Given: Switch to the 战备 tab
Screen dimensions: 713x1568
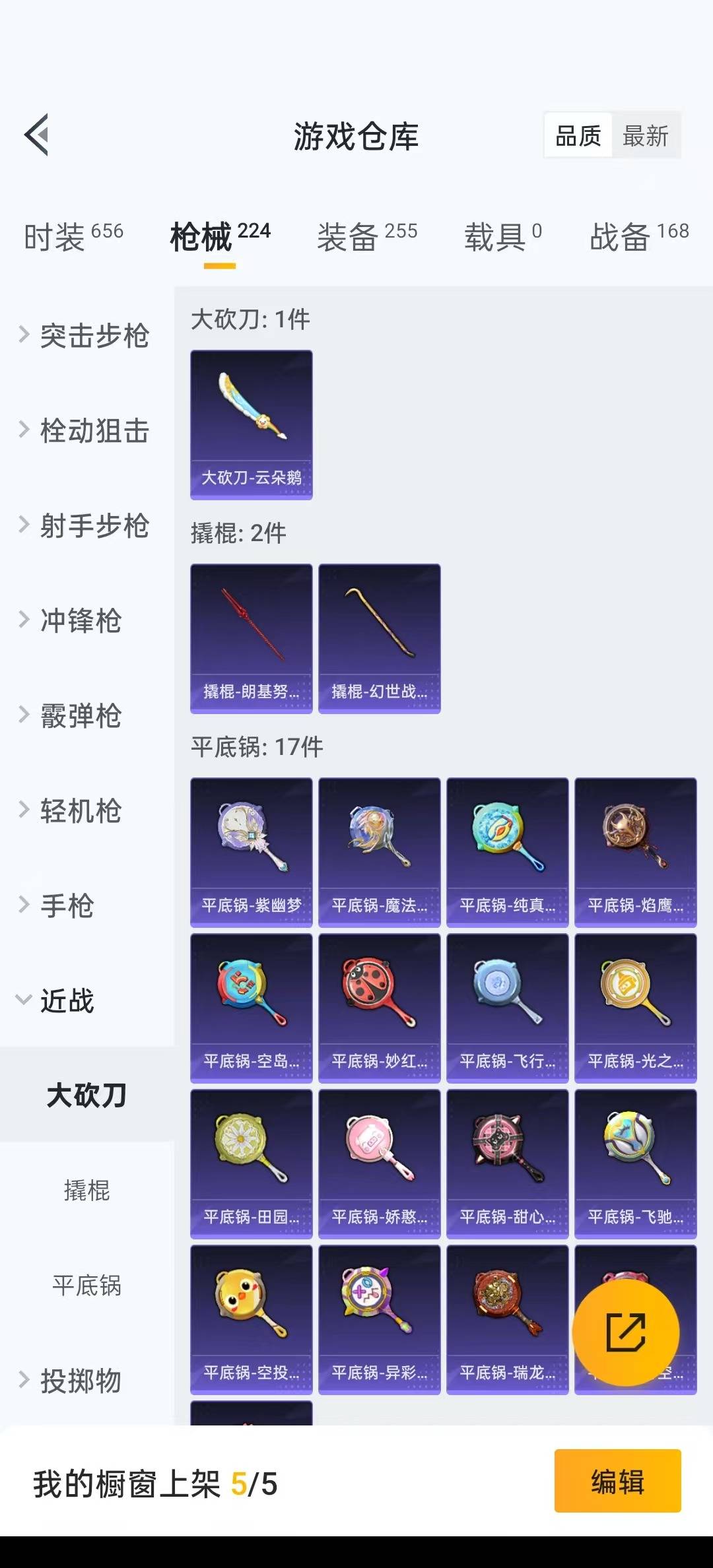Looking at the screenshot, I should (638, 236).
